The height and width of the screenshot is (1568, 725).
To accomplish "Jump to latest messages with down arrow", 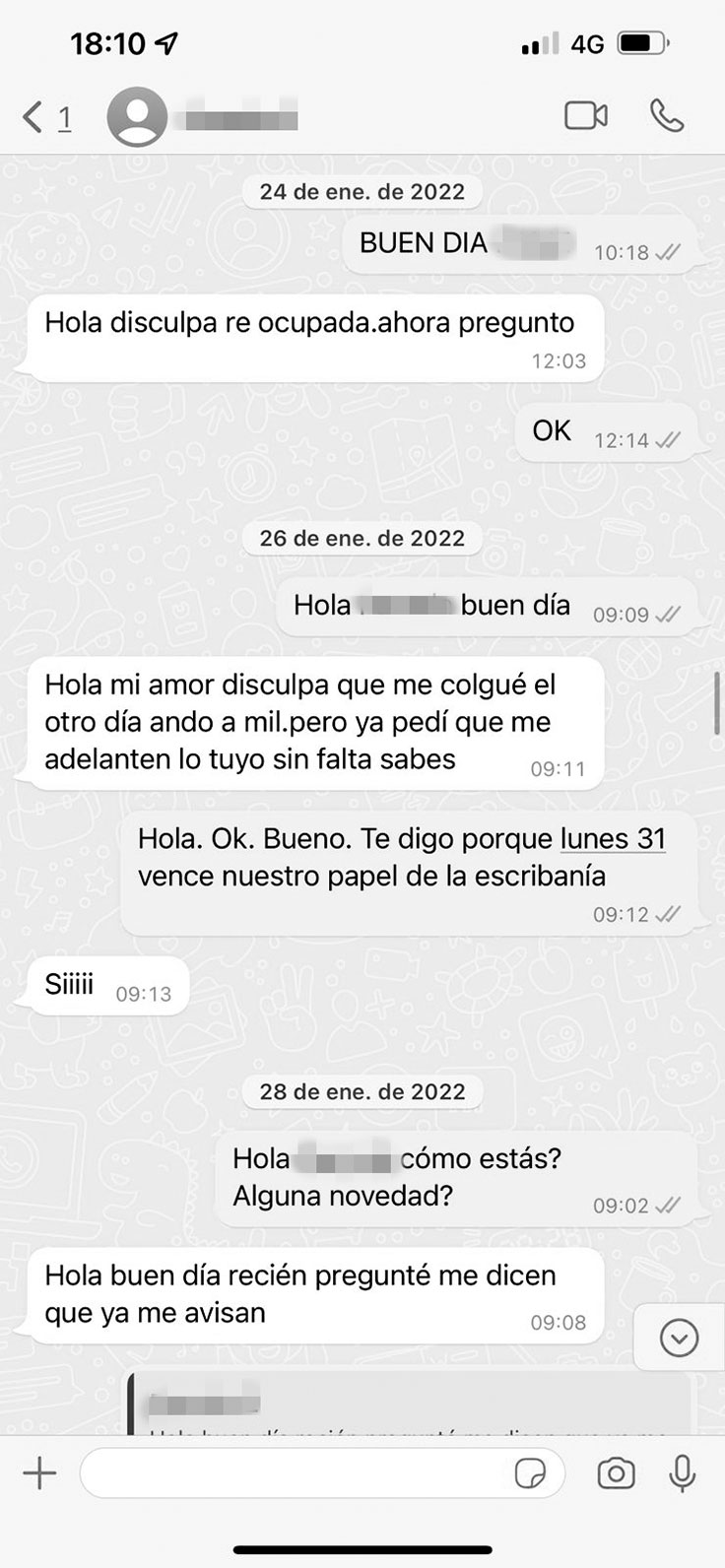I will [x=679, y=1338].
